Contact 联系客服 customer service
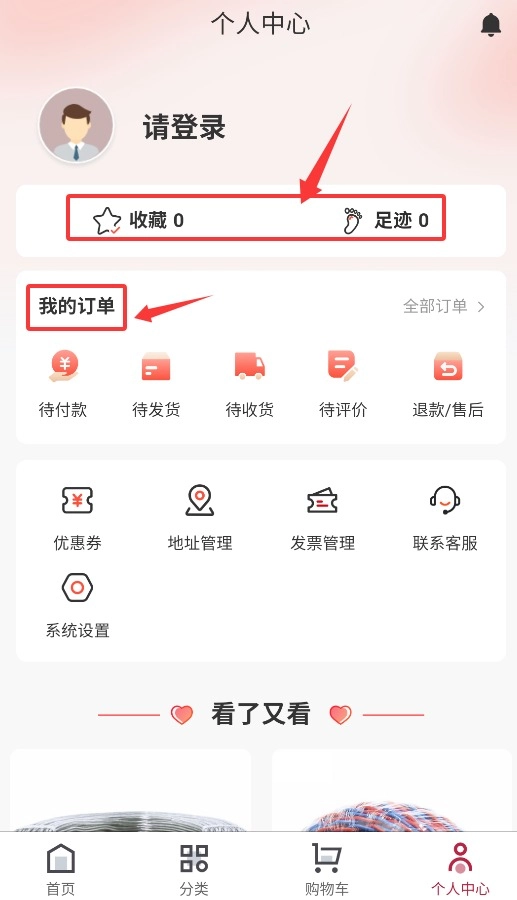The height and width of the screenshot is (900, 517). point(445,518)
